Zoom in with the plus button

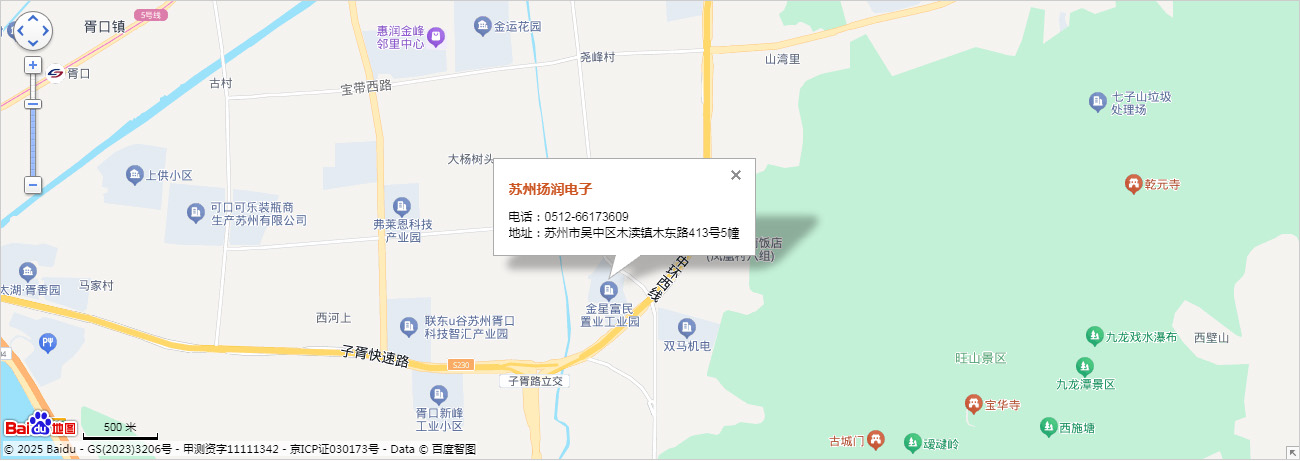(x=33, y=65)
